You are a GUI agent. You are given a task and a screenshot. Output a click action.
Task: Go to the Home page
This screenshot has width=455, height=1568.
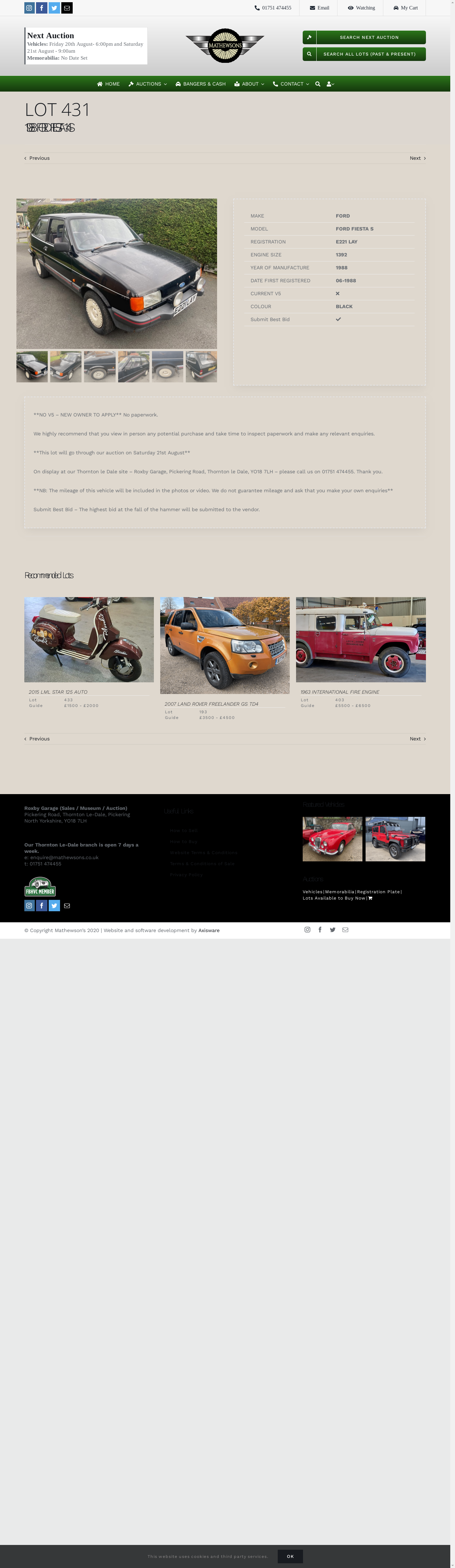point(108,84)
